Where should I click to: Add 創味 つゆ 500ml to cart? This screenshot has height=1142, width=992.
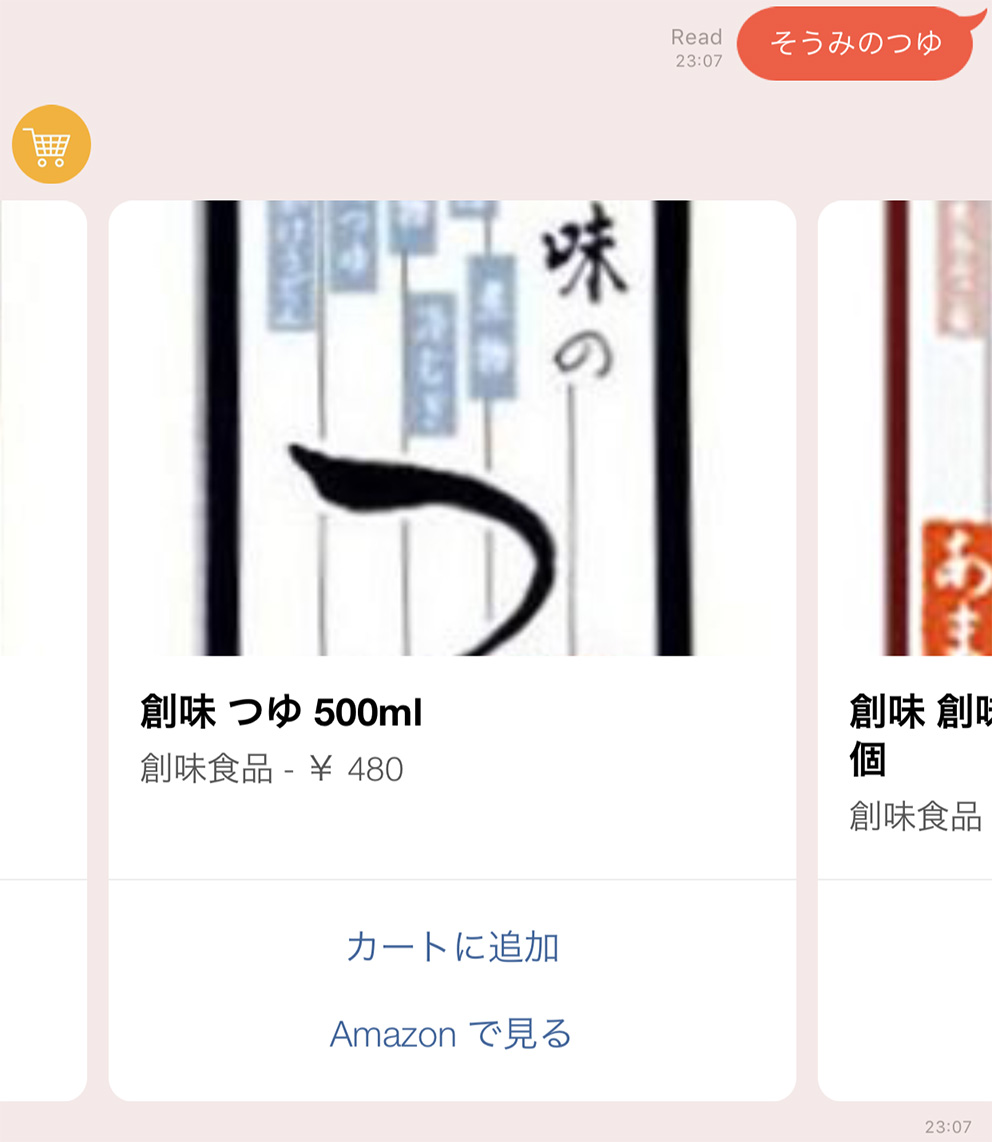tap(452, 946)
